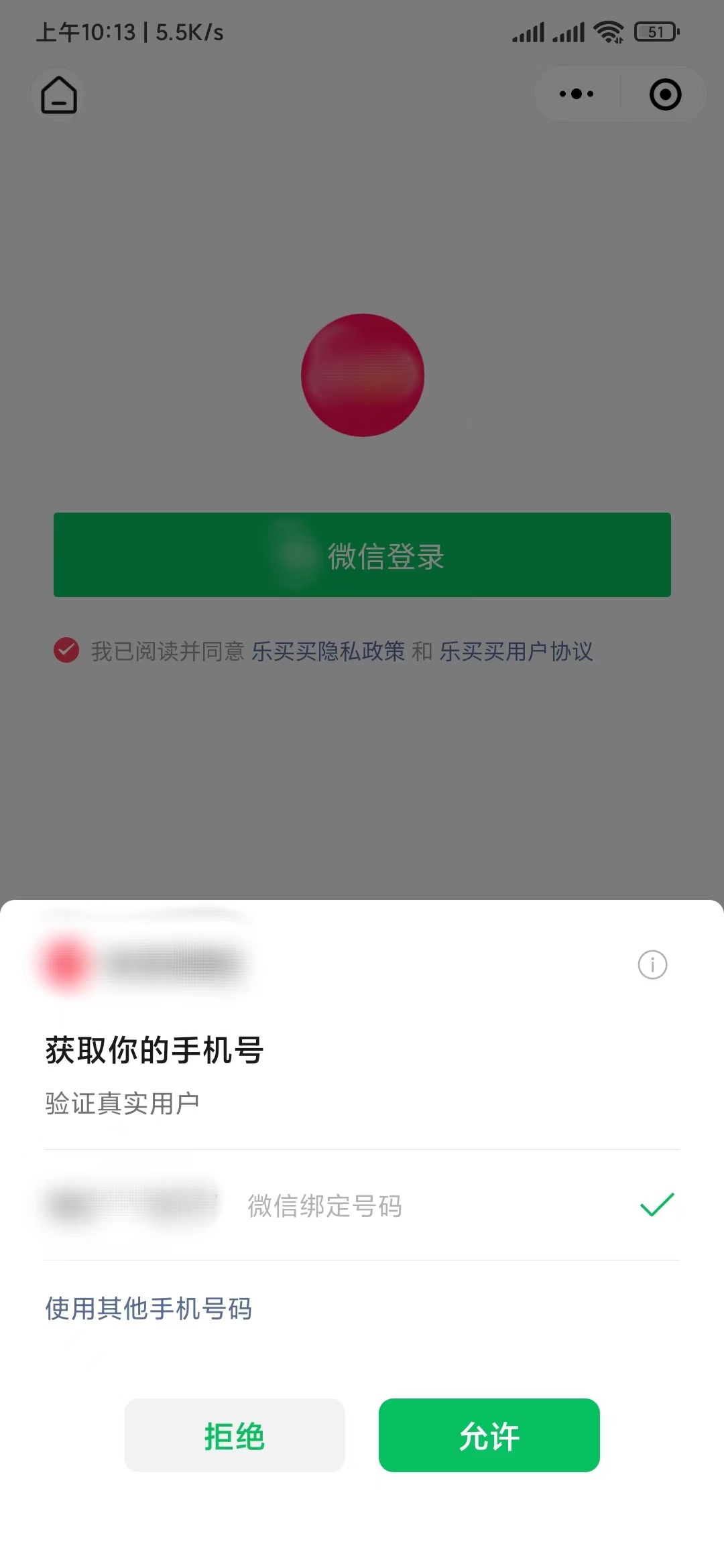Click the capsule exit circle icon top-right
The width and height of the screenshot is (724, 1568).
point(664,94)
